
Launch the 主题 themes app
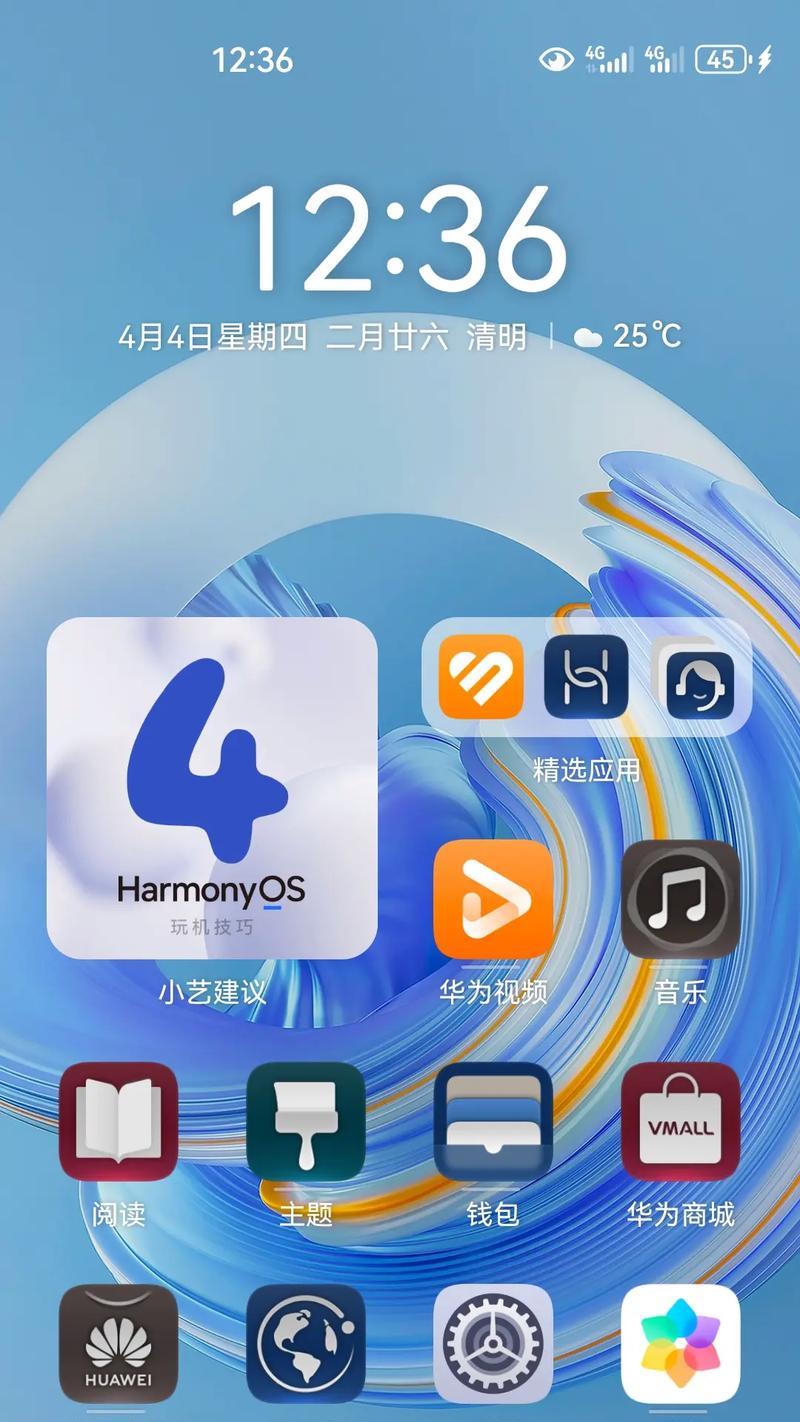pyautogui.click(x=306, y=1121)
